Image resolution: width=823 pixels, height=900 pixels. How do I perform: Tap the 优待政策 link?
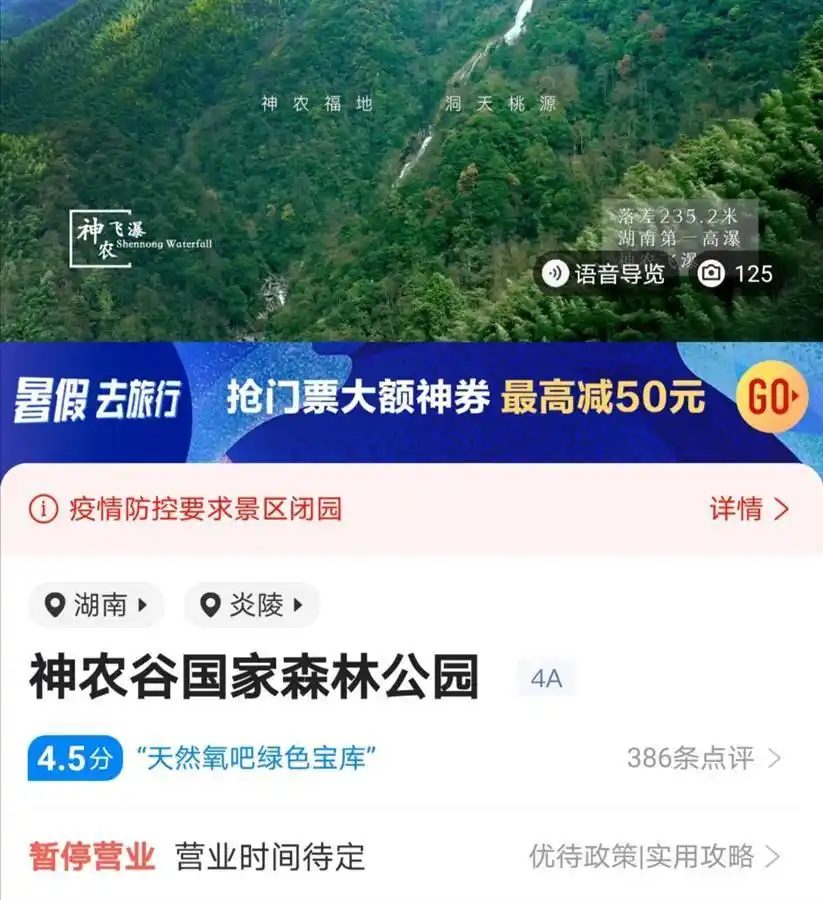click(x=581, y=855)
